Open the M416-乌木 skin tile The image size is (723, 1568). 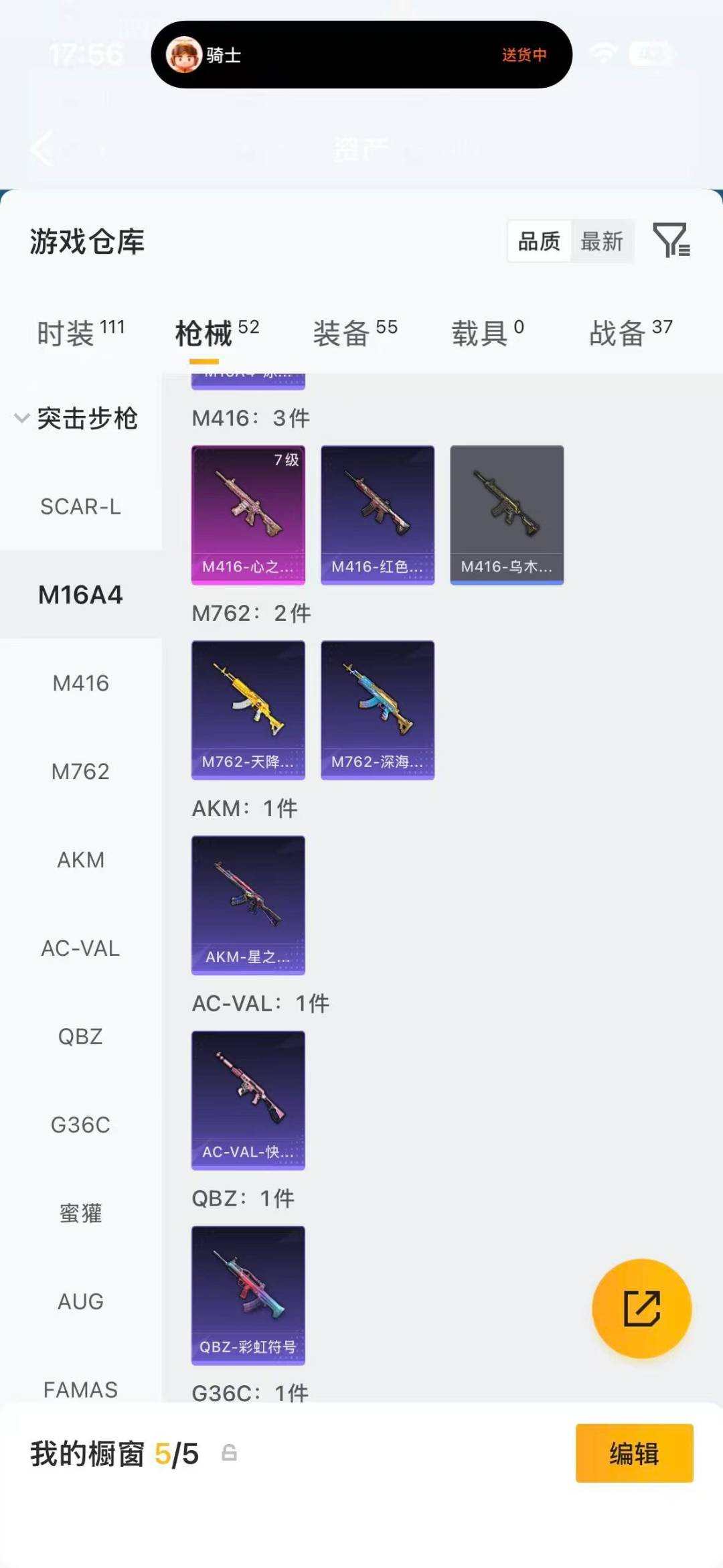(507, 515)
